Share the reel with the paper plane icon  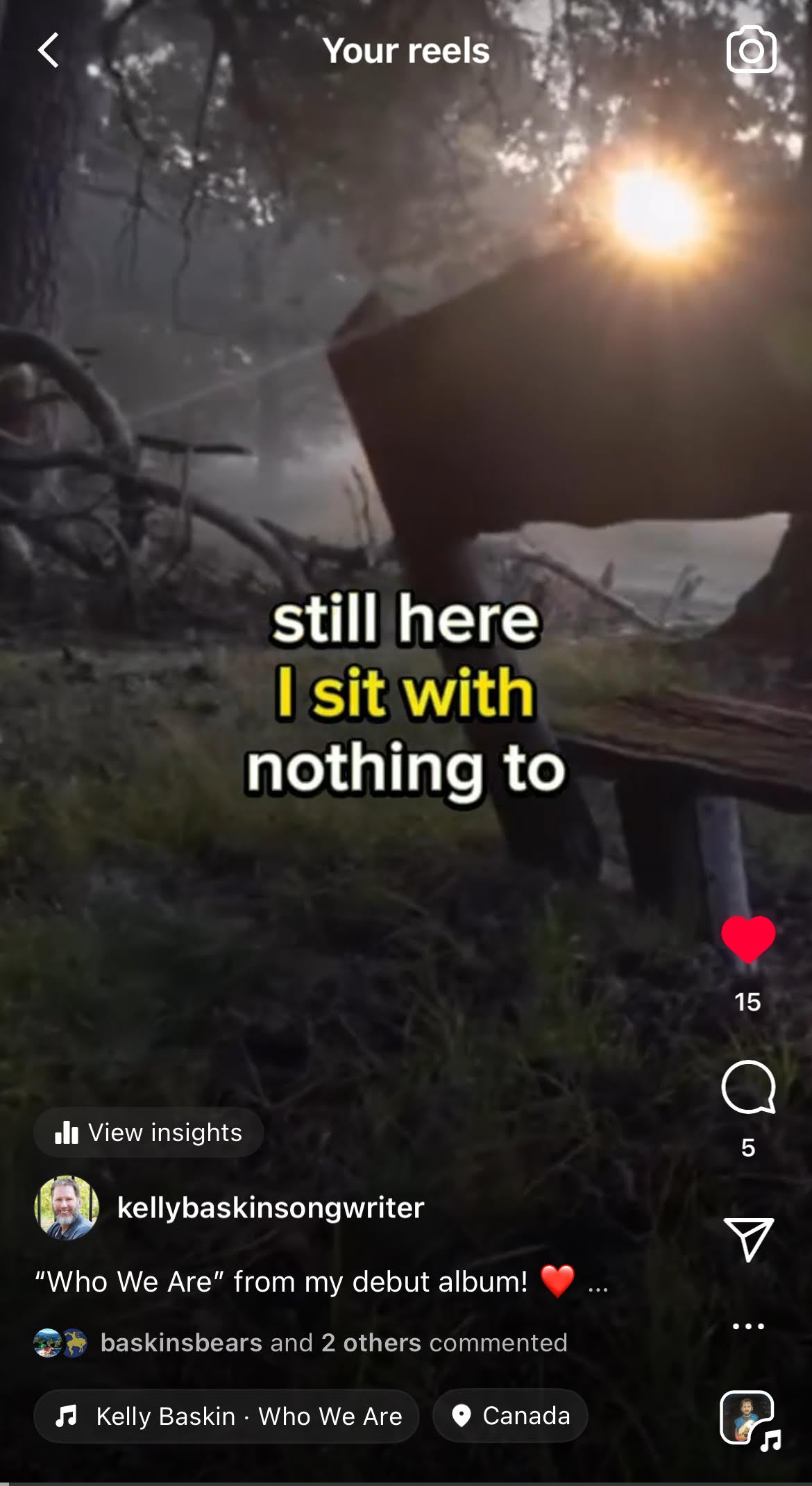(748, 1239)
